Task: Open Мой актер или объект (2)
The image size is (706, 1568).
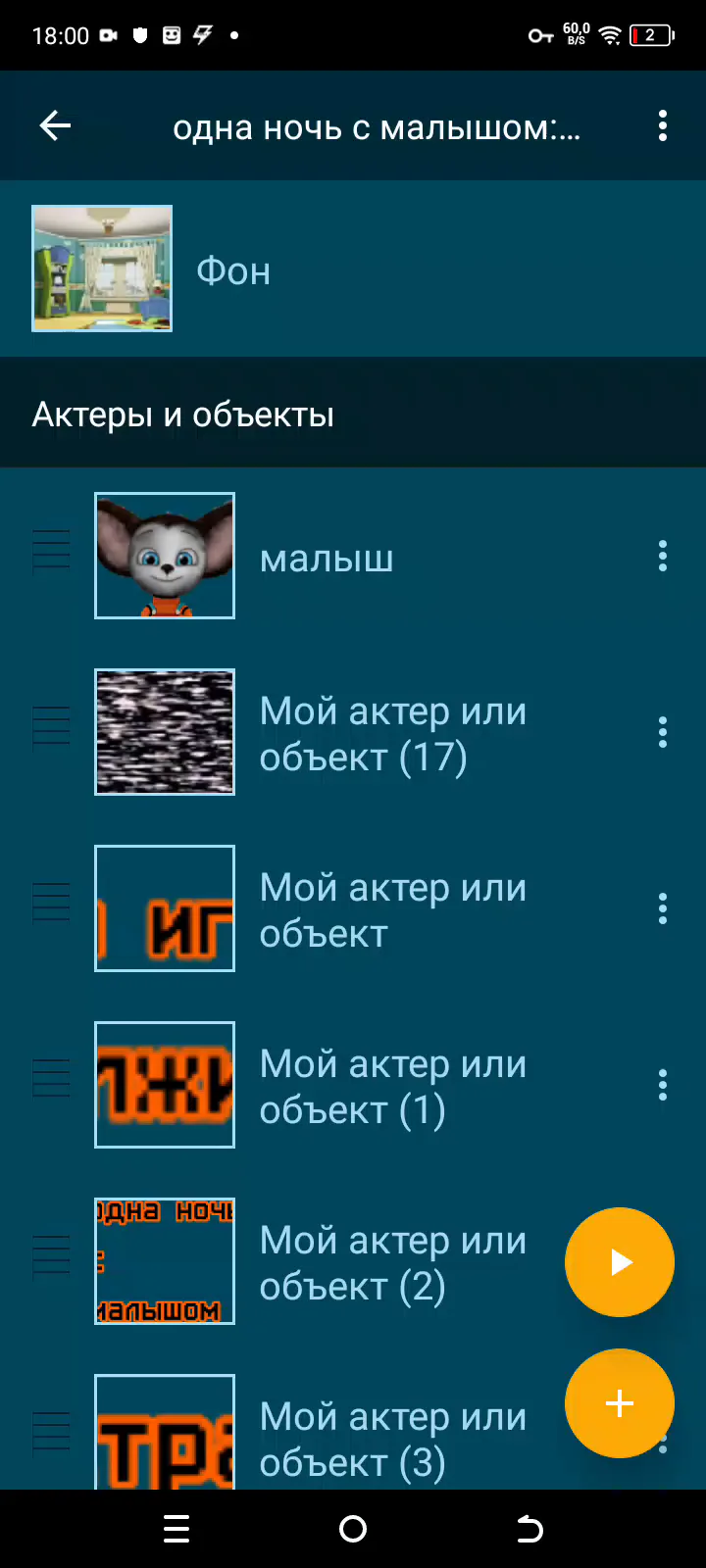Action: pyautogui.click(x=392, y=1262)
